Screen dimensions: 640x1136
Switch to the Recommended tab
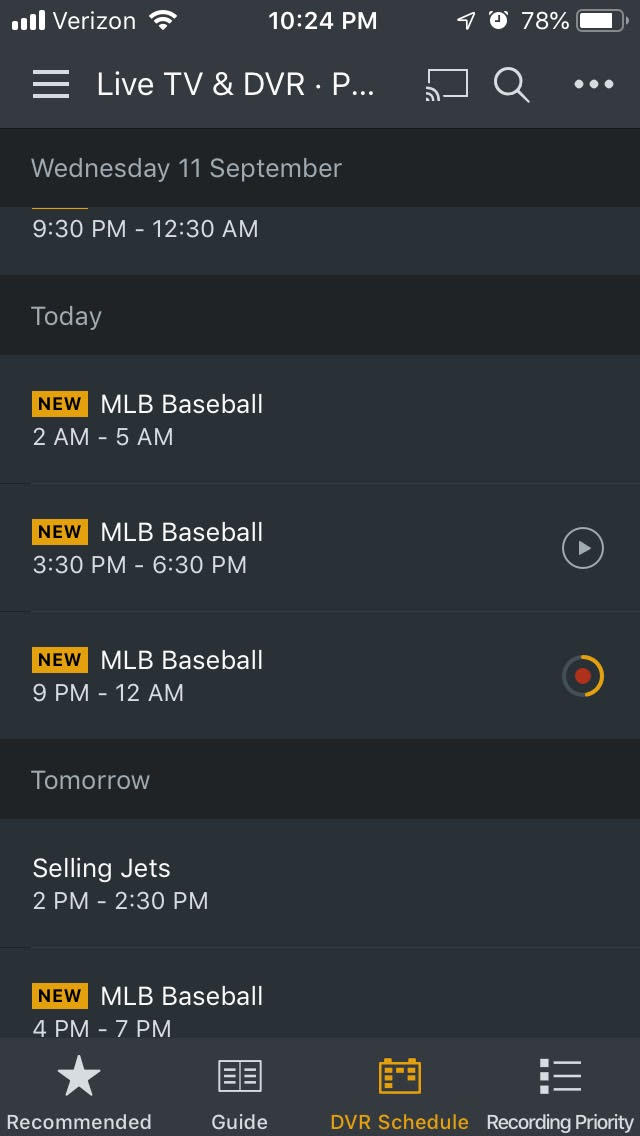click(x=79, y=1092)
